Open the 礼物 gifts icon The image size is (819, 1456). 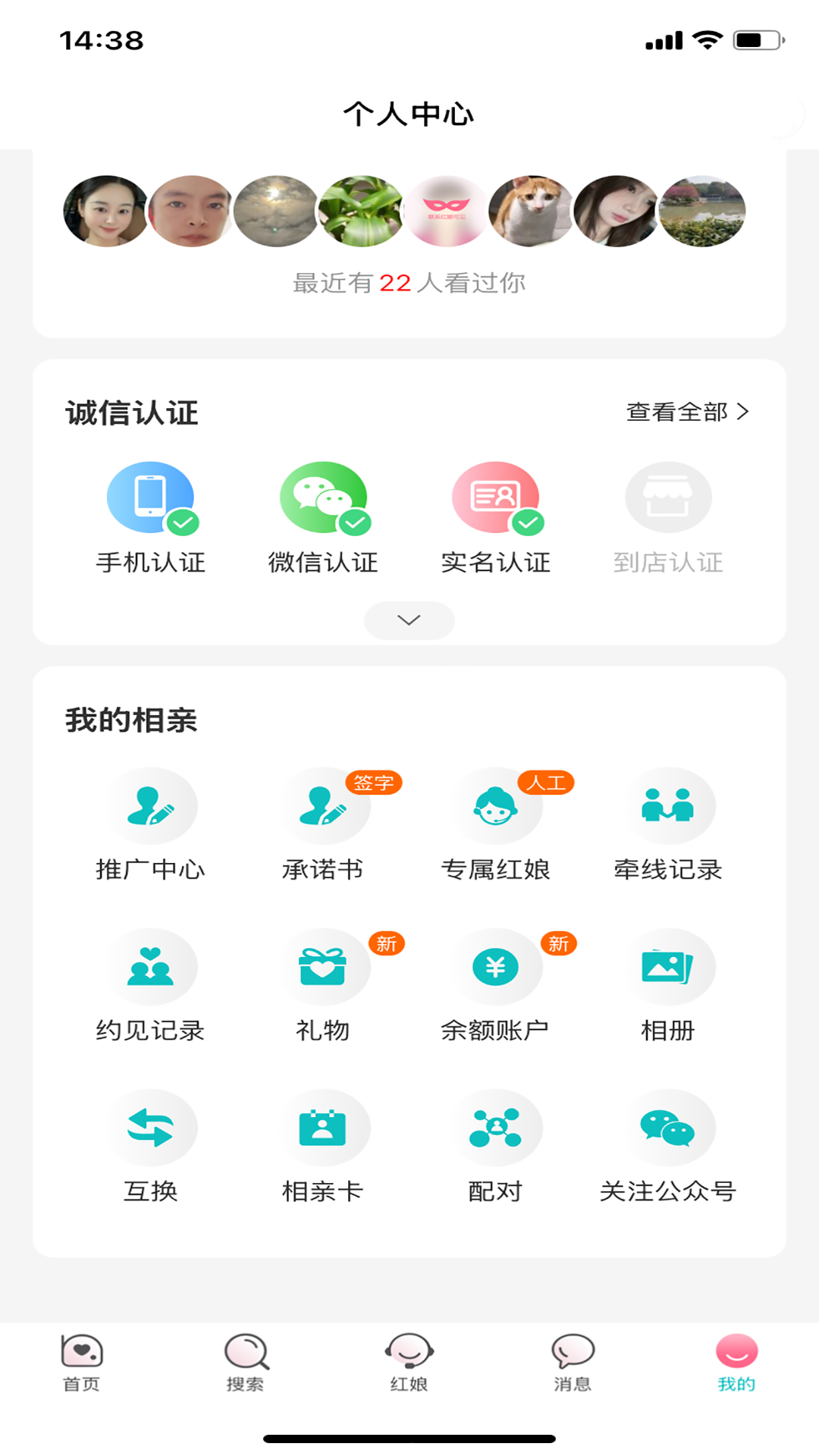pyautogui.click(x=324, y=966)
